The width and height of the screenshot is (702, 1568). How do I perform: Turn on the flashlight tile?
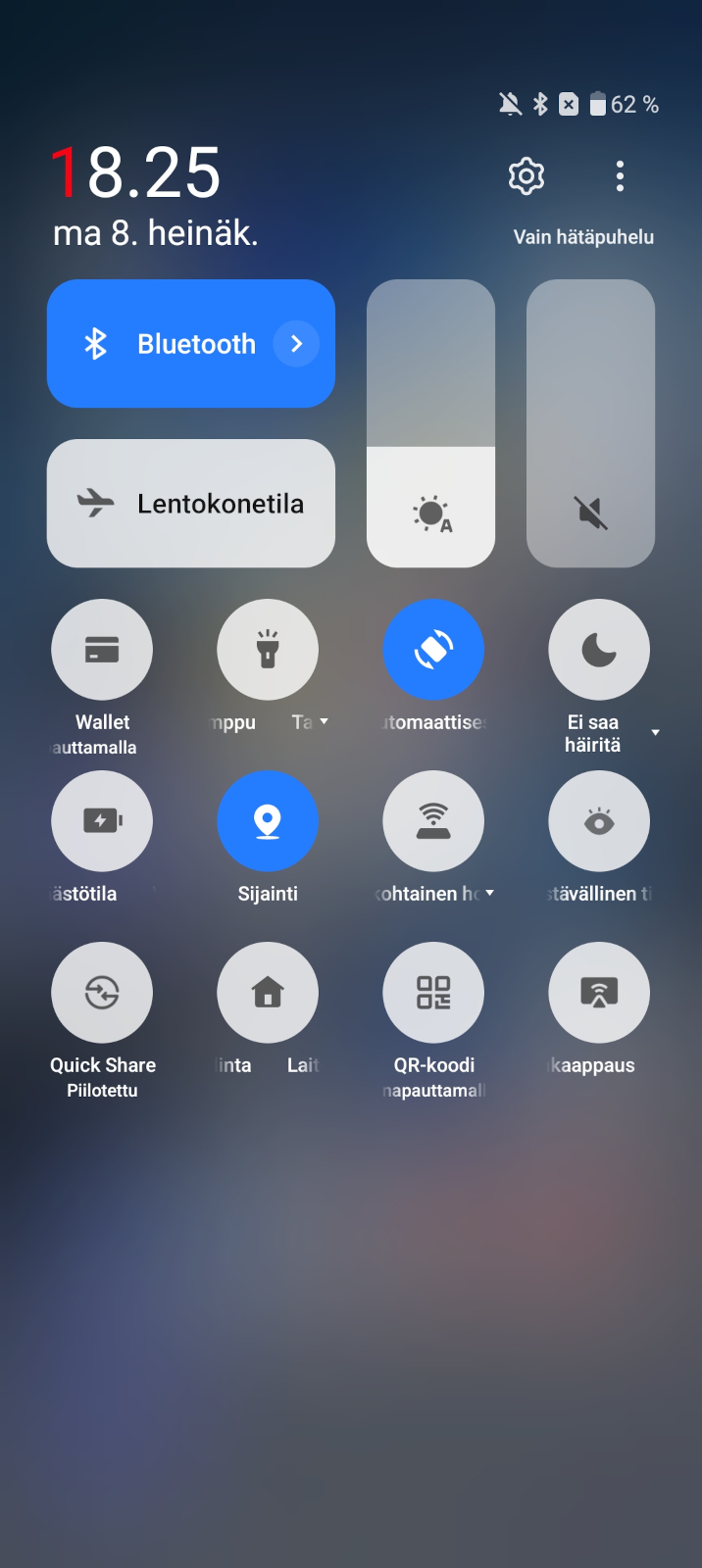point(268,650)
